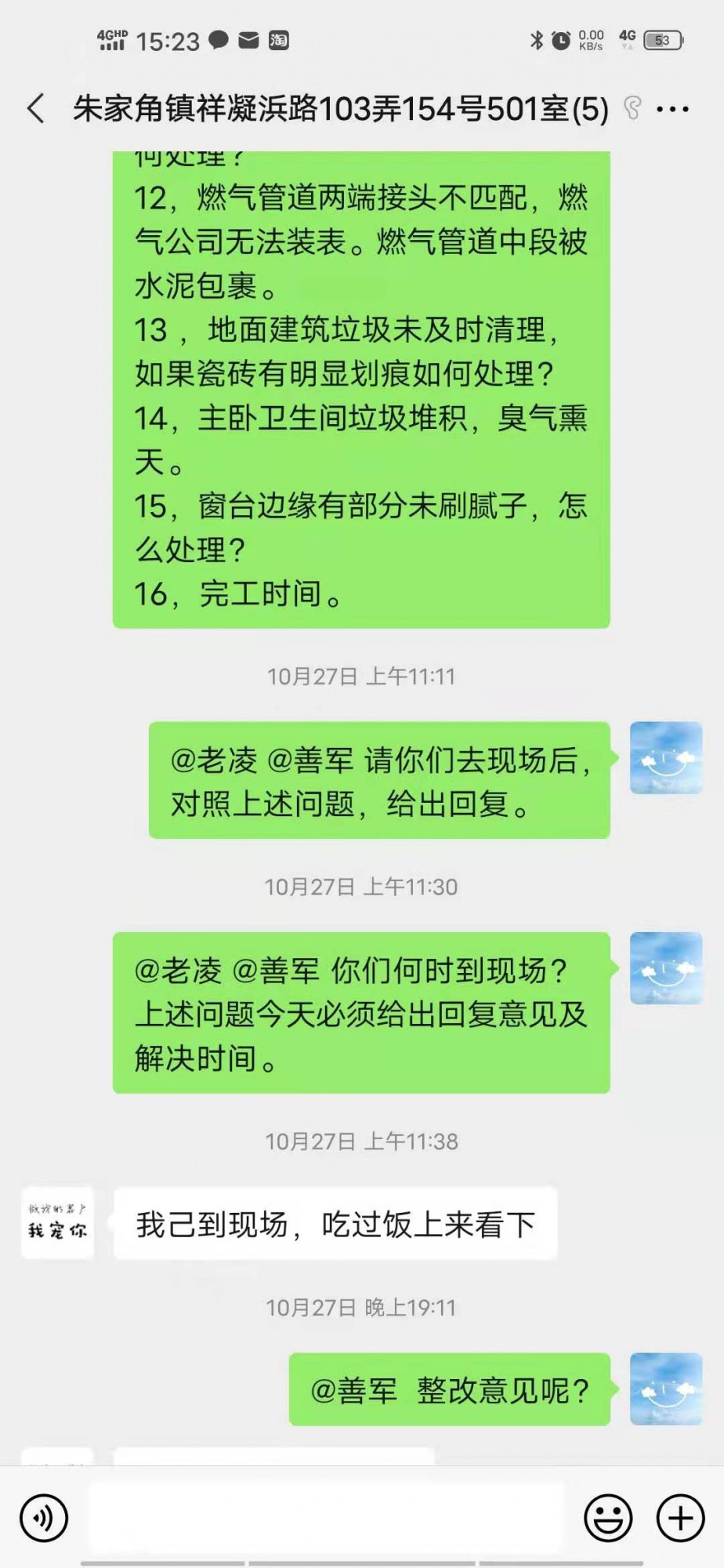
Task: Switch to voice message input
Action: pyautogui.click(x=44, y=1519)
